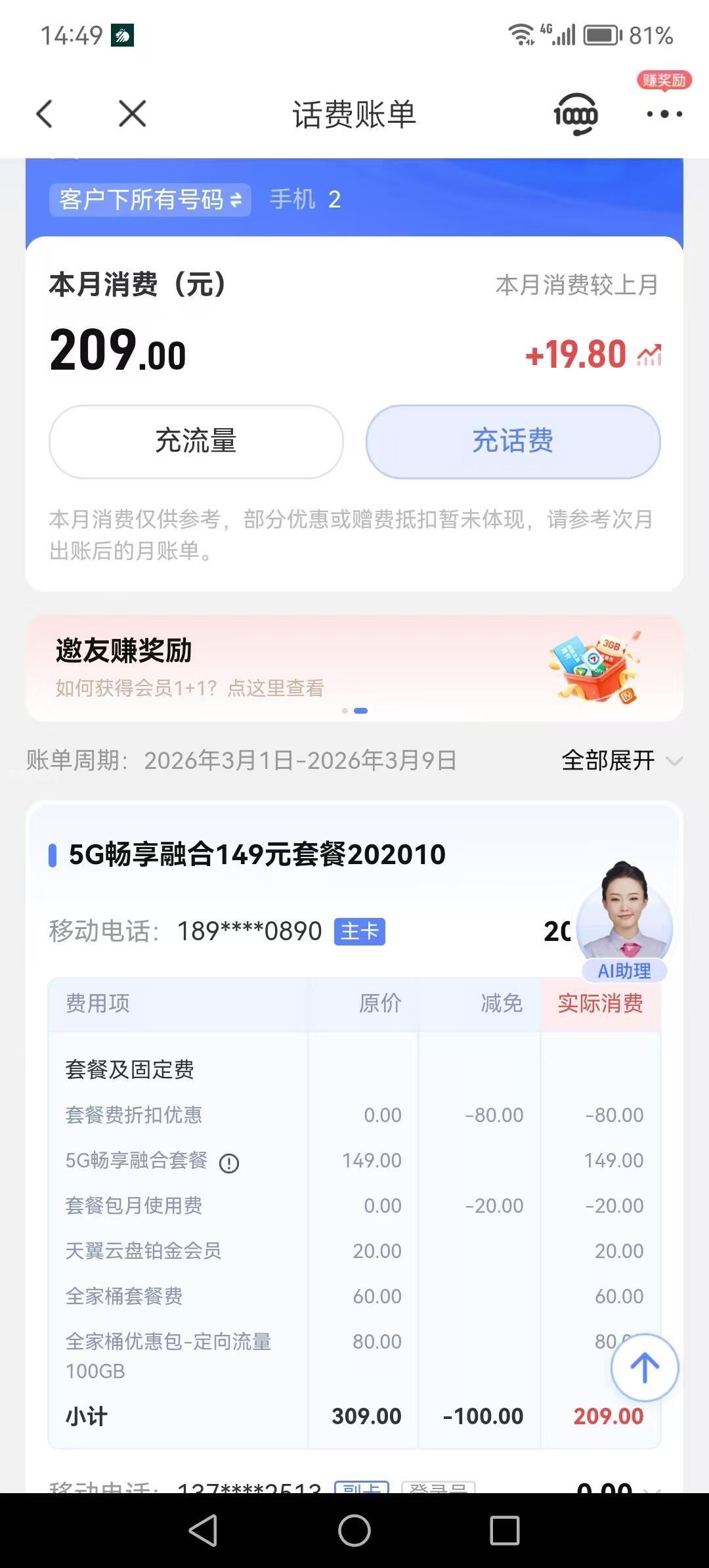Open recent apps from navigation bar
Screen dimensions: 709x1568
pos(504,1530)
